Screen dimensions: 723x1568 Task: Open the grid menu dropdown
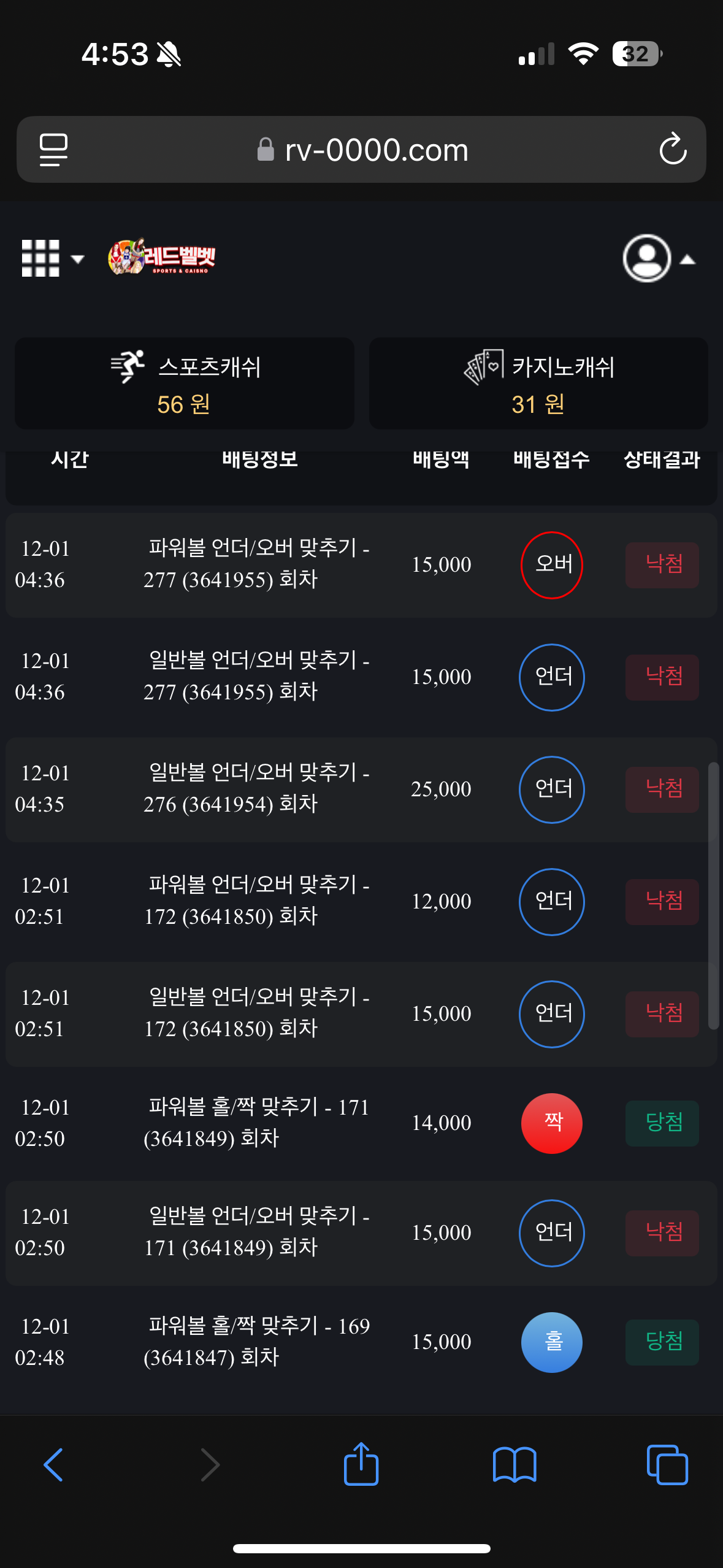pyautogui.click(x=52, y=258)
